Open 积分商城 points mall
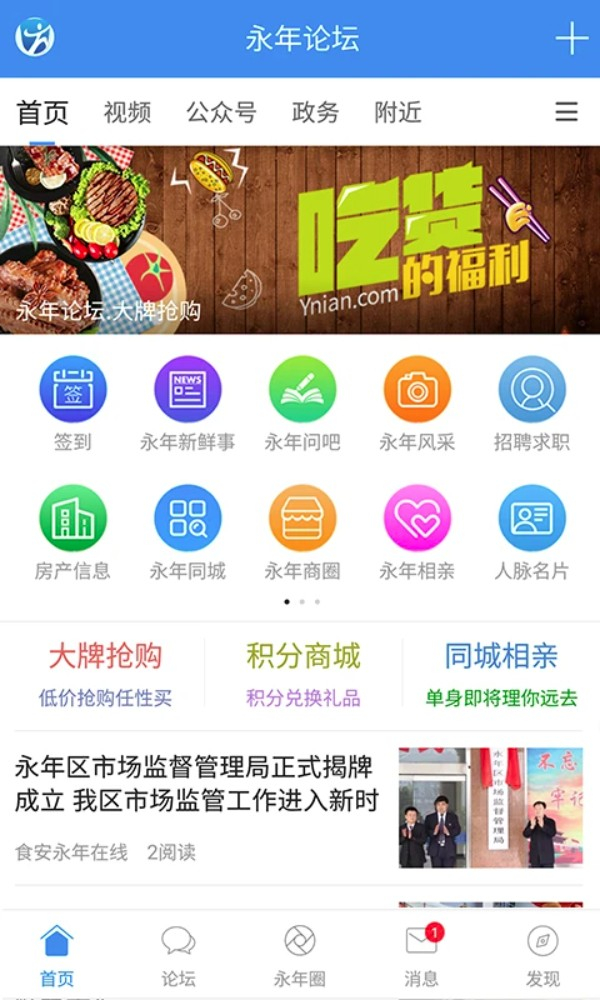Image resolution: width=600 pixels, height=1000 pixels. 303,673
